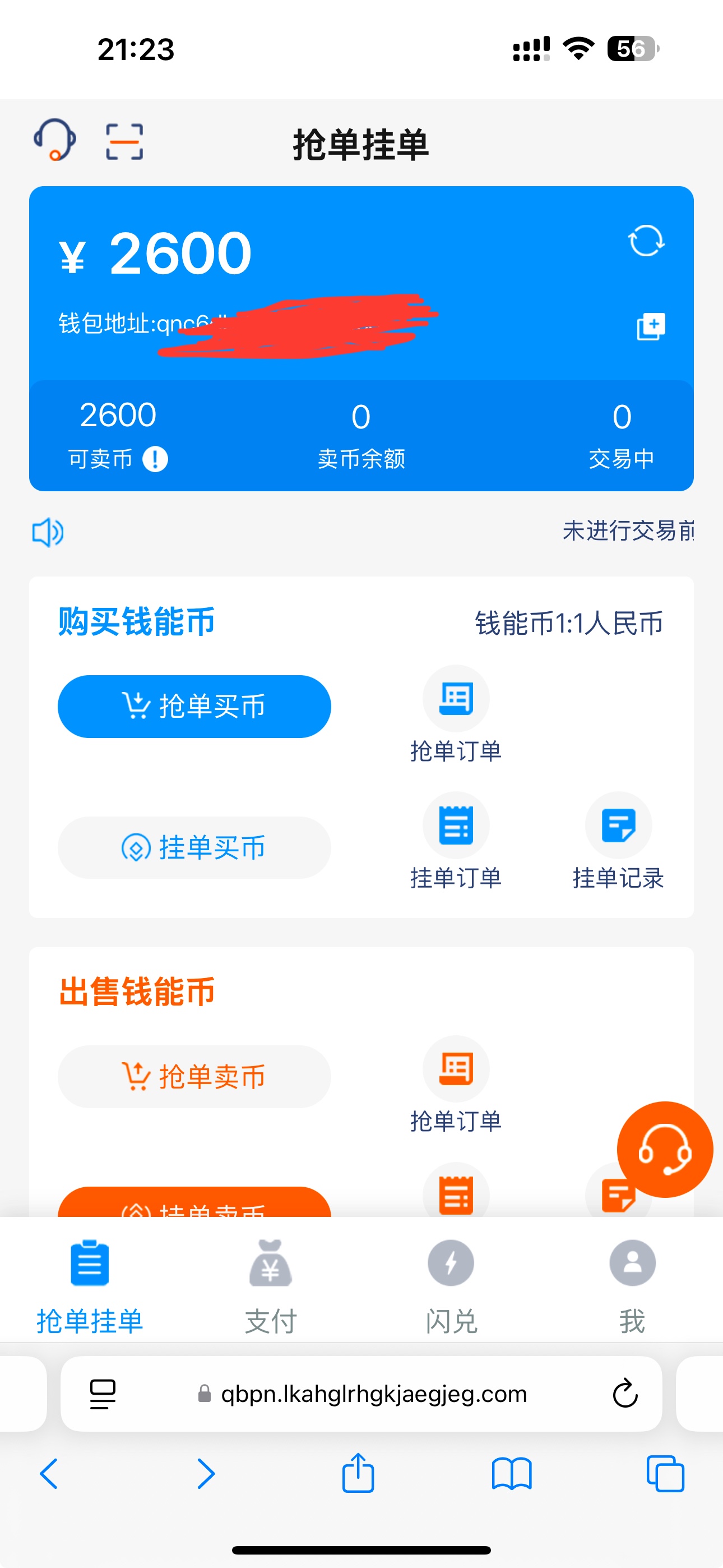View 挂单记录 under 购买钱能币
Image resolution: width=723 pixels, height=1568 pixels.
coord(618,840)
